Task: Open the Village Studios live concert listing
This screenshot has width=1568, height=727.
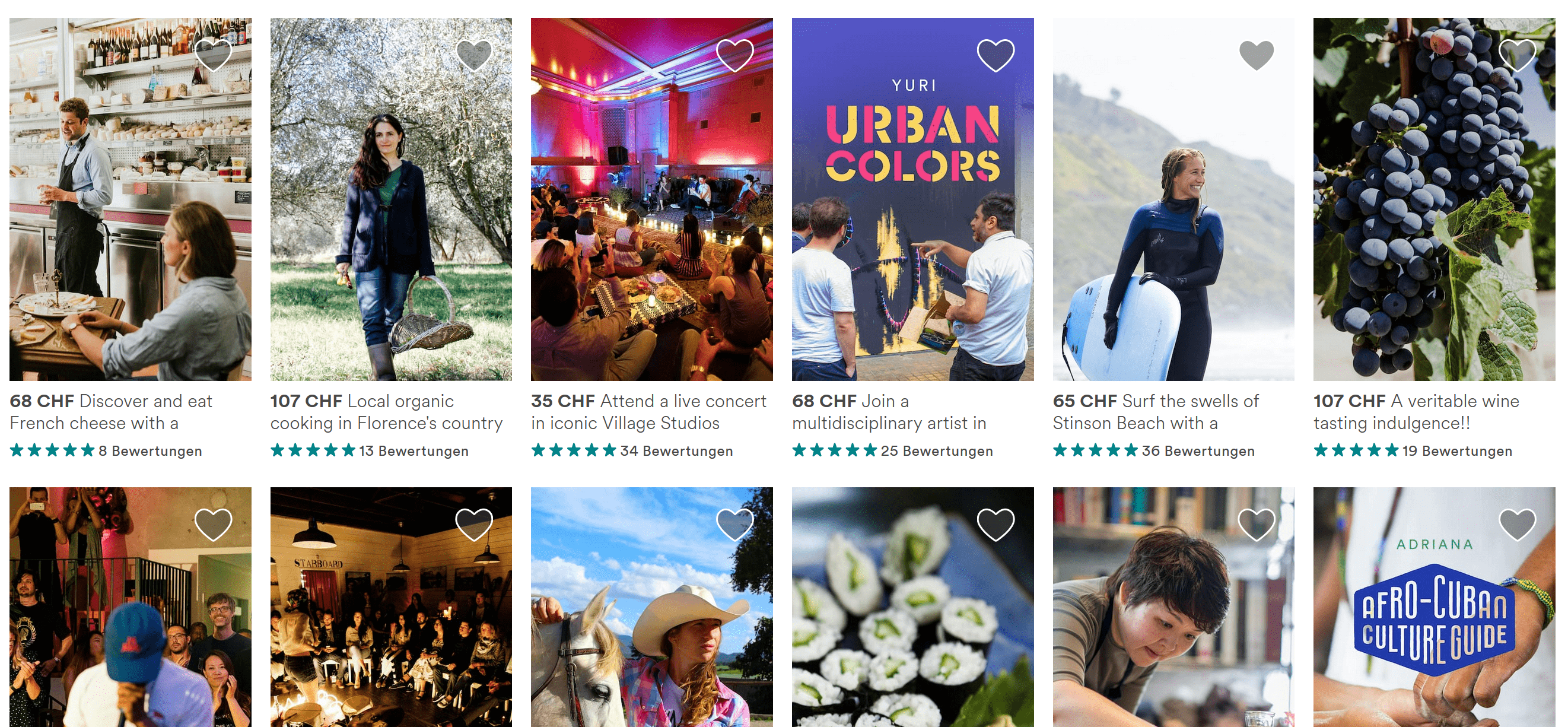Action: [651, 213]
